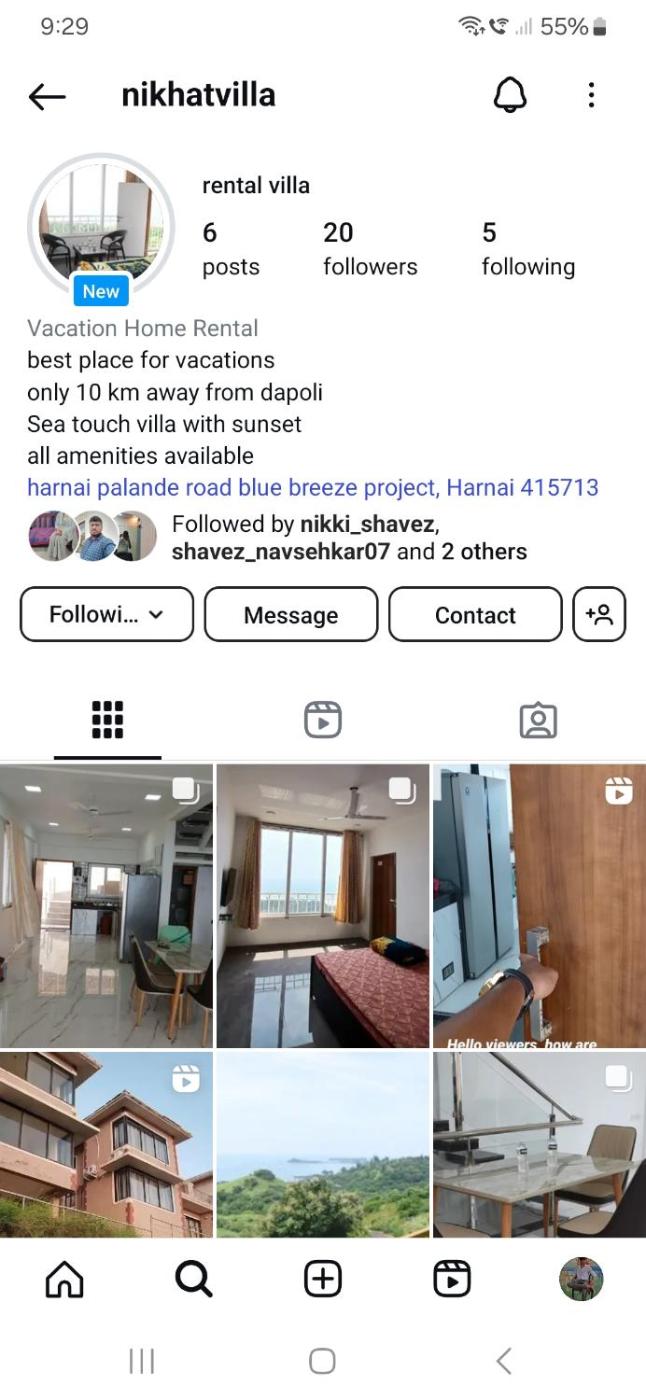Open the 20 followers list

coord(369,248)
